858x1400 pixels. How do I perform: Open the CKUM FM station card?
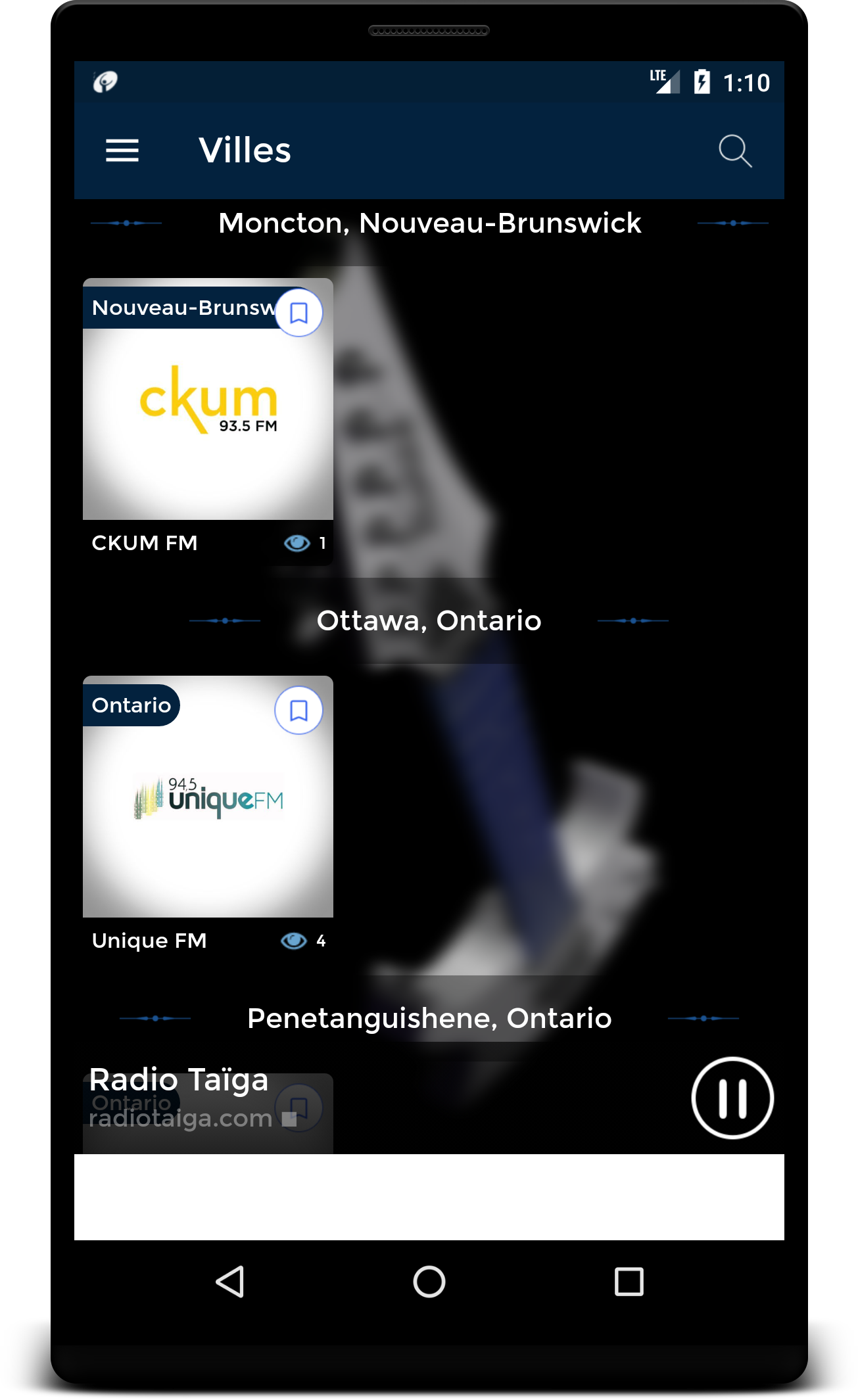coord(208,421)
